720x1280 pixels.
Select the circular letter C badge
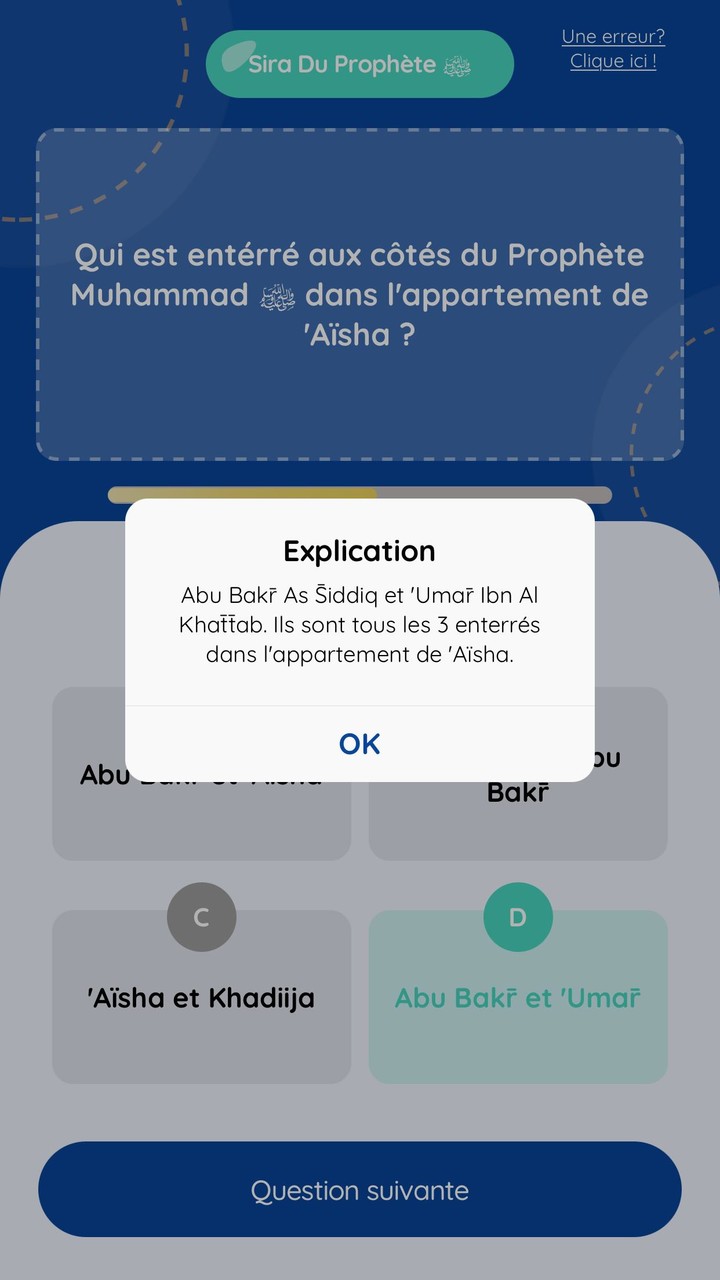coord(202,916)
